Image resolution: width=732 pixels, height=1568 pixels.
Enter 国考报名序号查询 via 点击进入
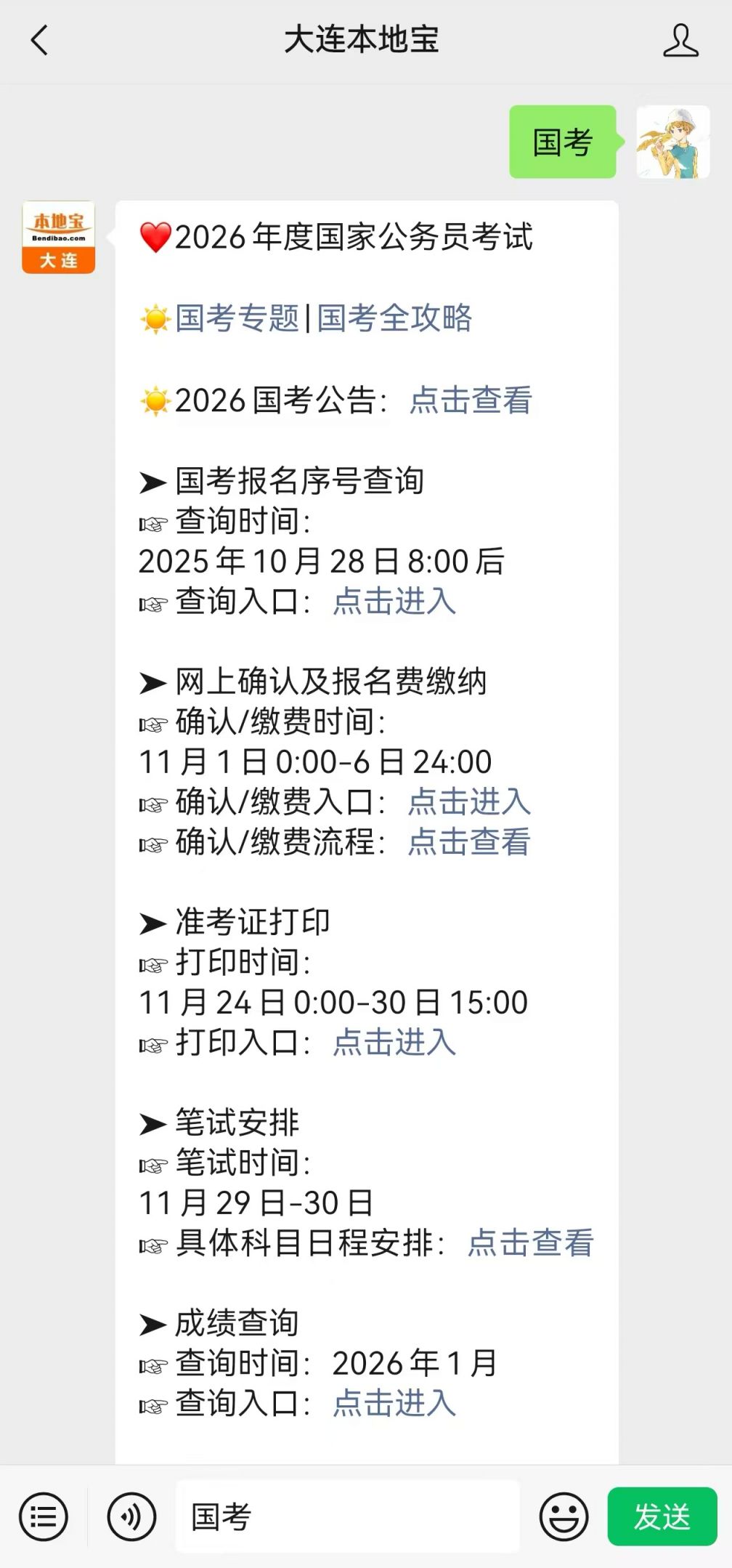pos(395,601)
